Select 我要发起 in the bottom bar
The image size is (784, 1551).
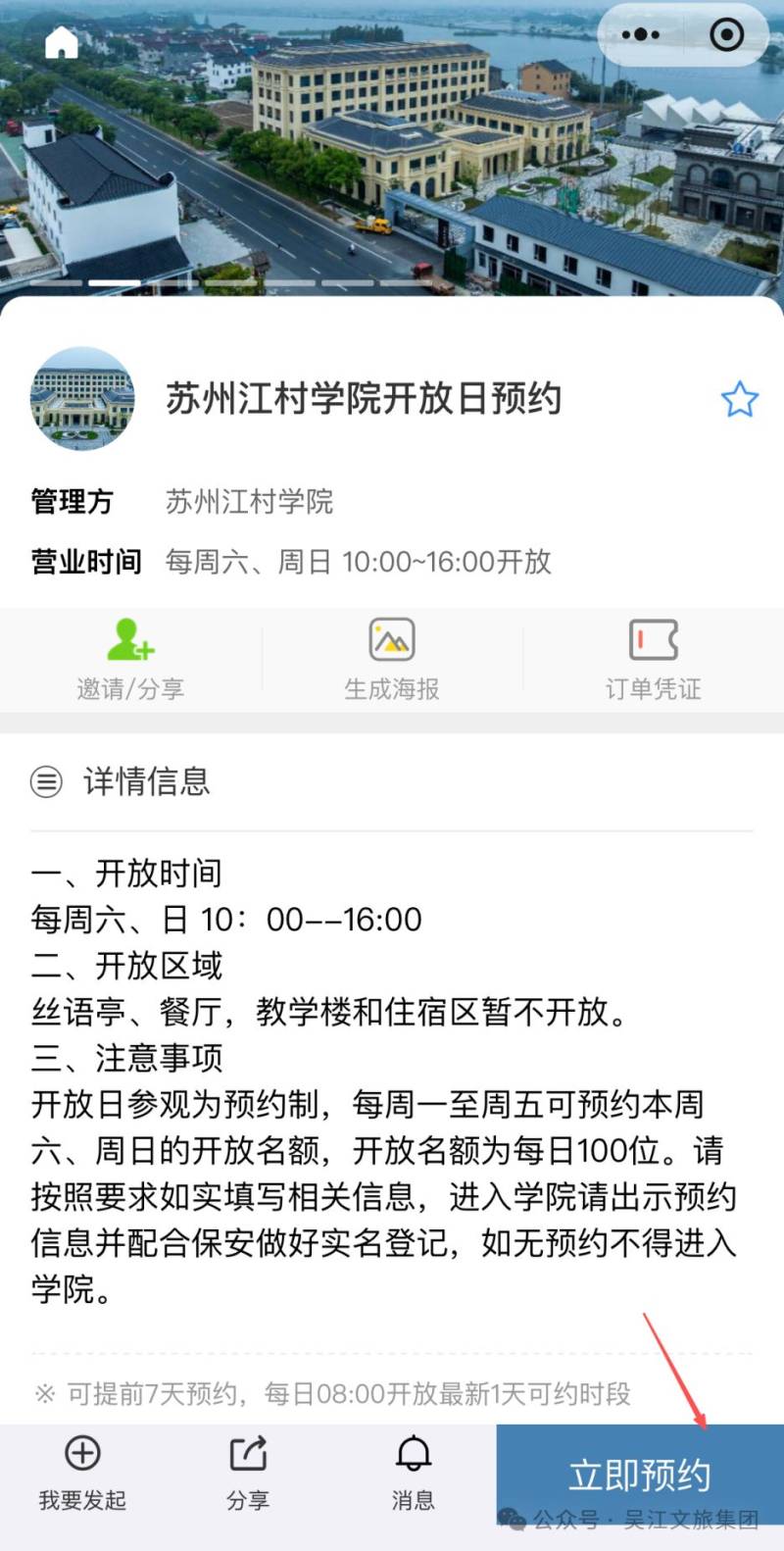tap(82, 1472)
